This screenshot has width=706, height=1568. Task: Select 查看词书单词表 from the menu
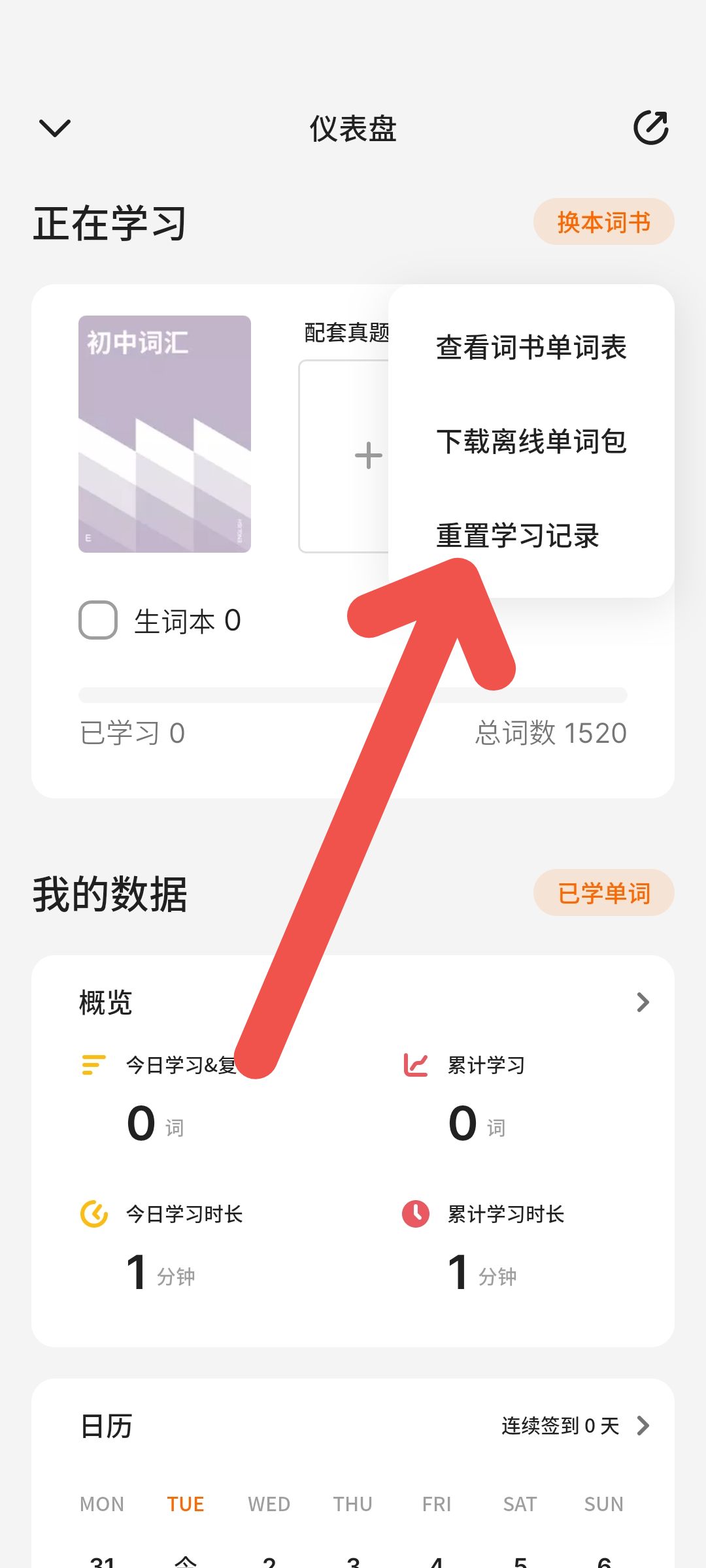coord(530,350)
